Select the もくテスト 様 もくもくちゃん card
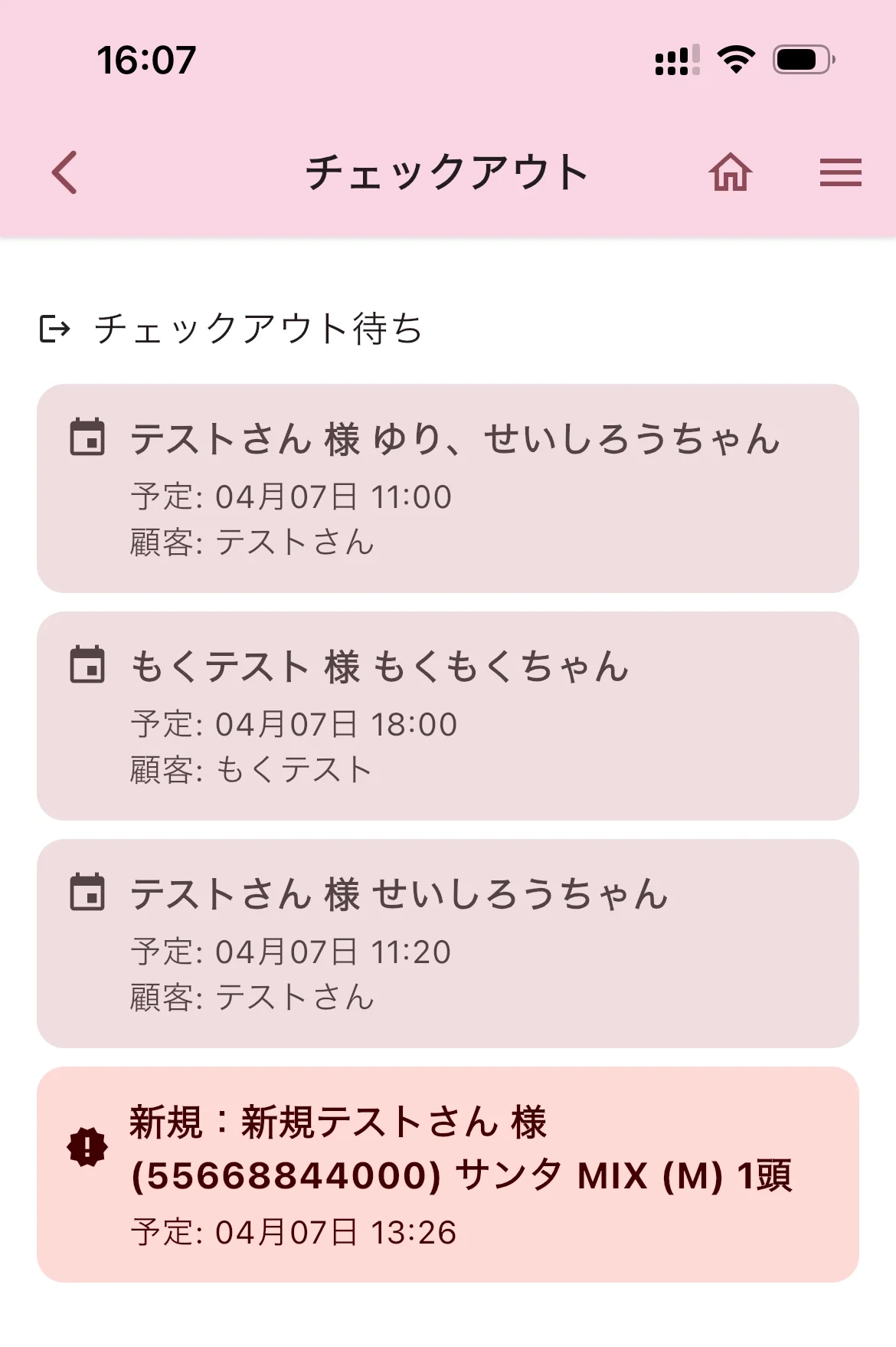Screen dimensions: 896x1347 click(x=448, y=716)
